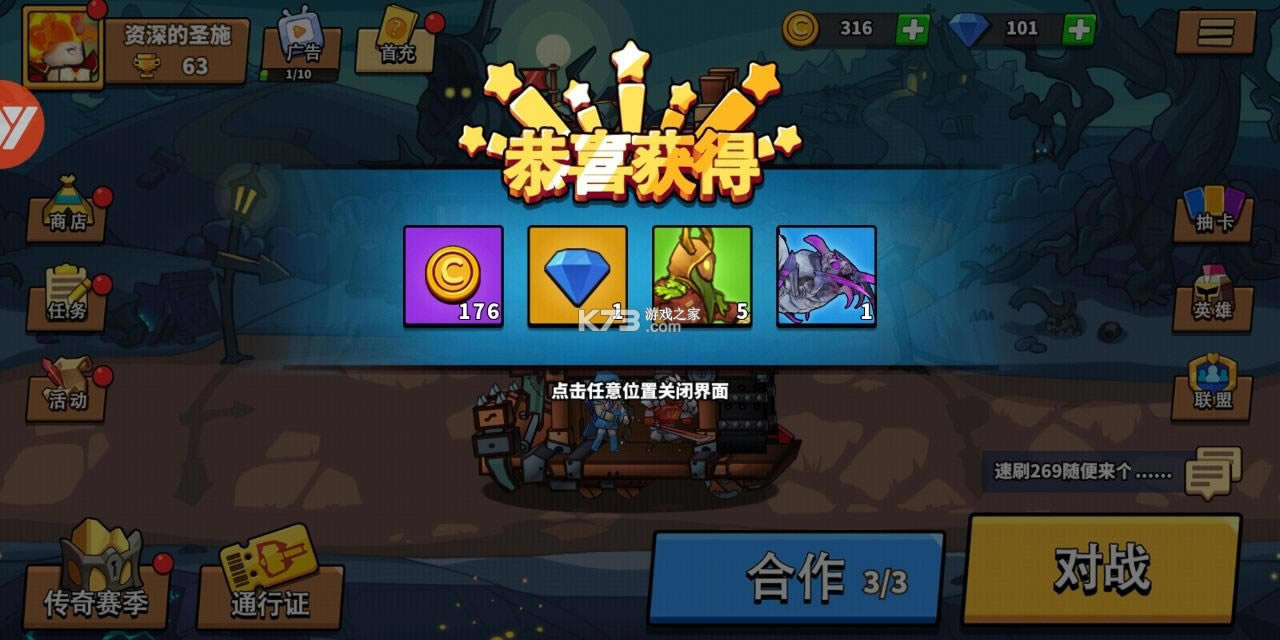The image size is (1280, 640).
Task: View the 任务 quest list
Action: (x=67, y=297)
